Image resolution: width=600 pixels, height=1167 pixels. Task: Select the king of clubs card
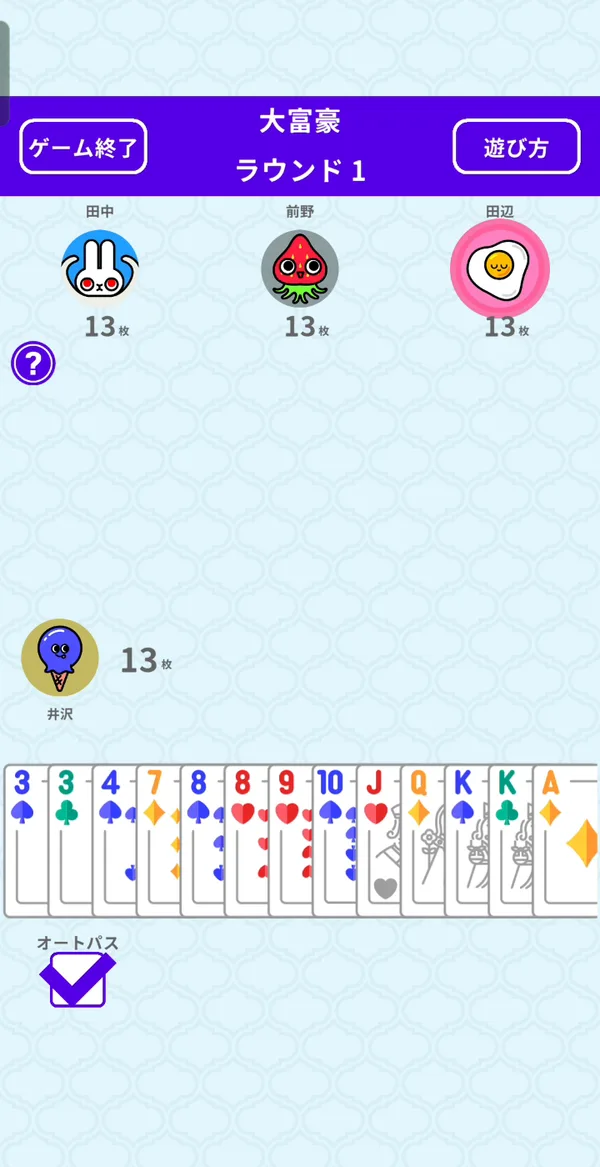click(510, 841)
